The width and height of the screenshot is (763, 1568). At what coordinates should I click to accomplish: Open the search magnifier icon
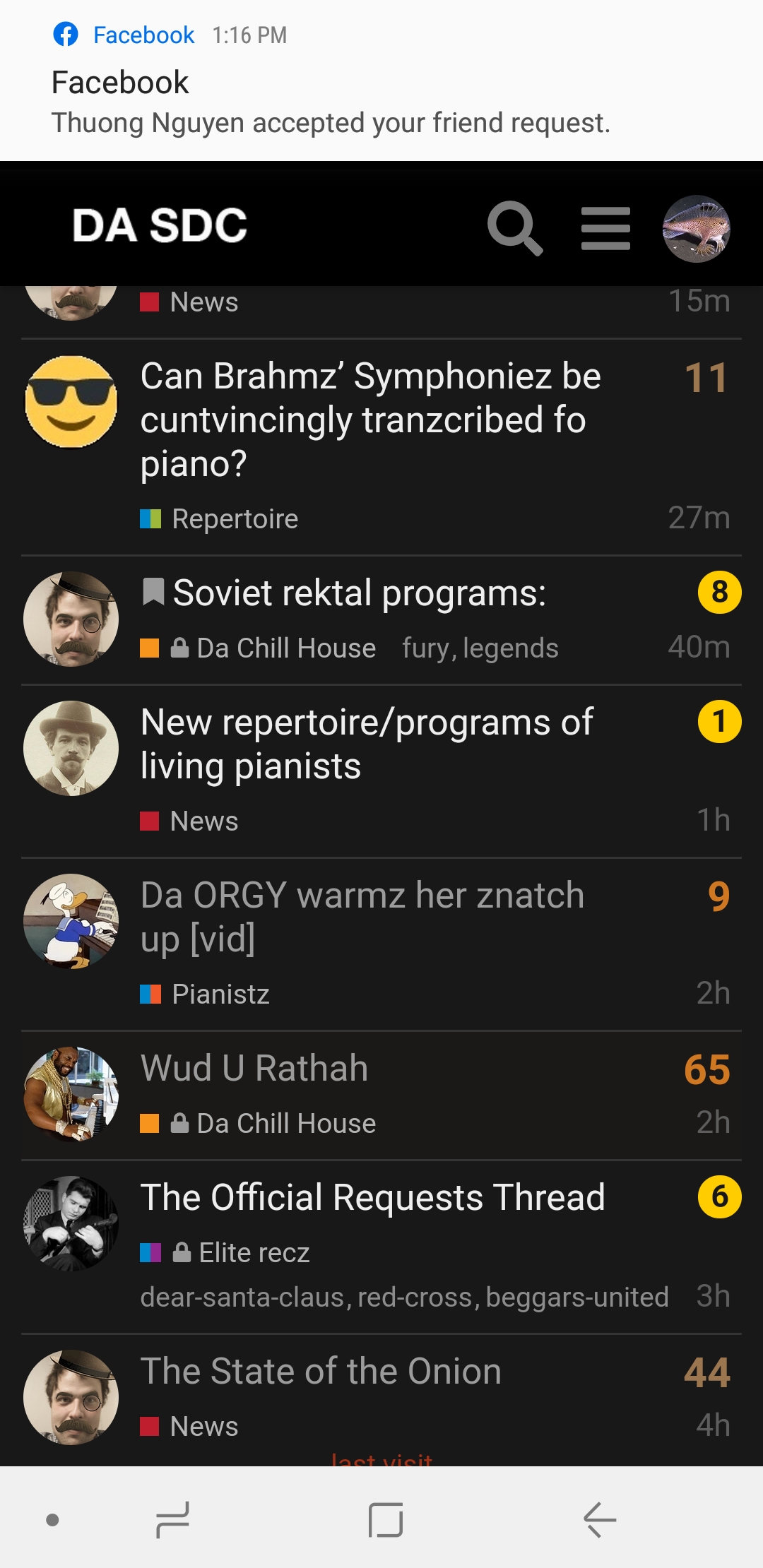pos(515,228)
